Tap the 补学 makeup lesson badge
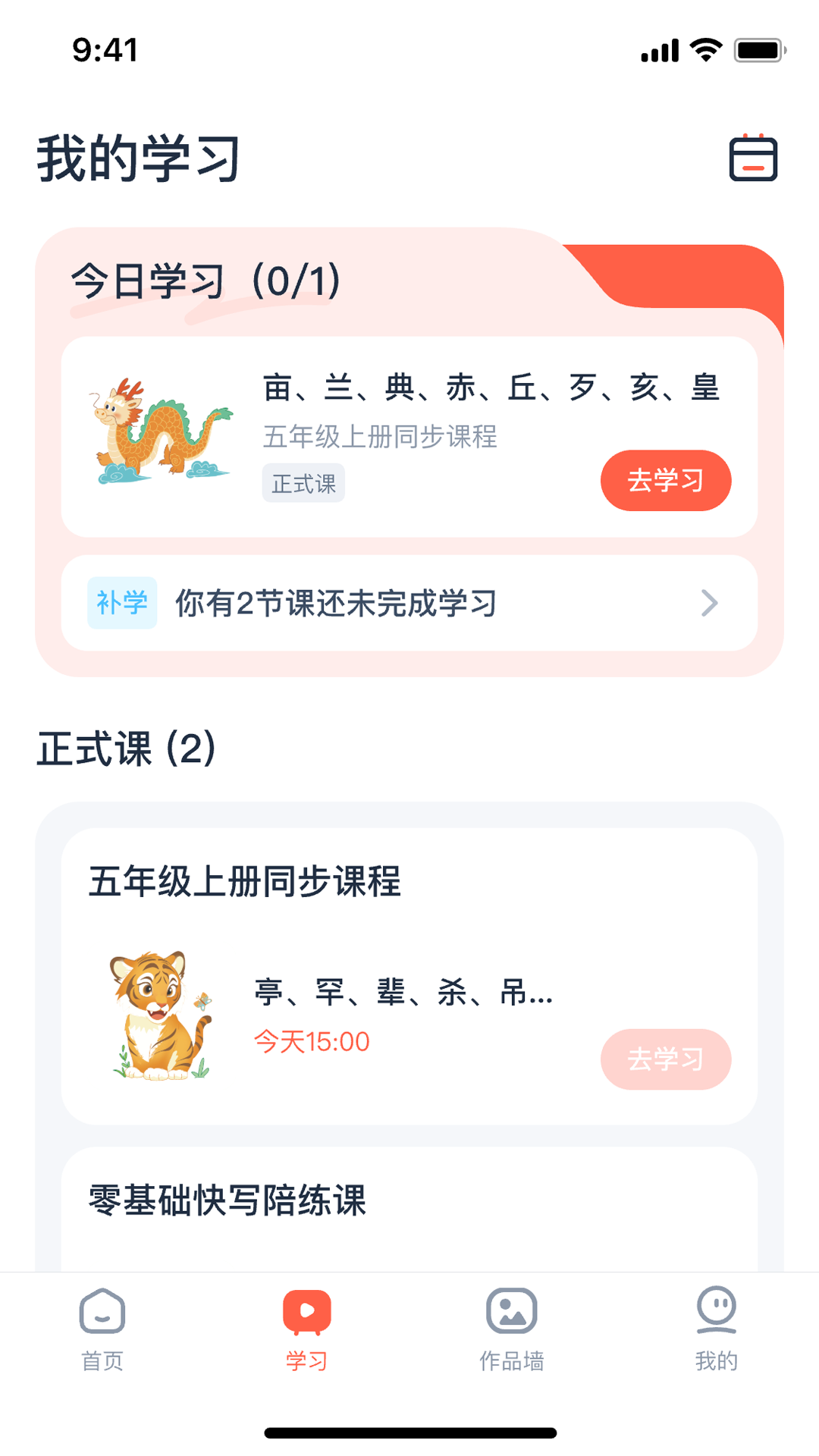The width and height of the screenshot is (819, 1456). (x=122, y=601)
